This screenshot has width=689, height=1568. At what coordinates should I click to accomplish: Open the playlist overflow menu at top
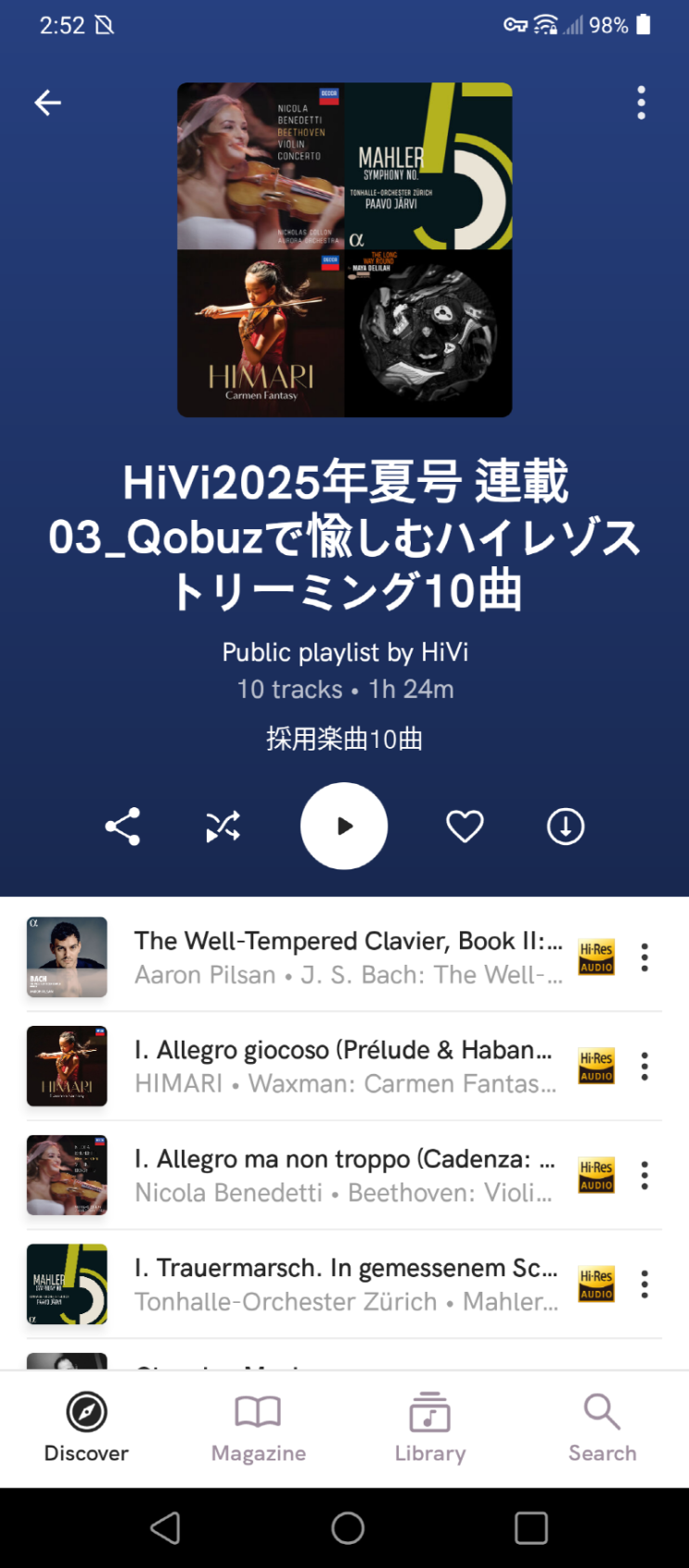click(641, 103)
